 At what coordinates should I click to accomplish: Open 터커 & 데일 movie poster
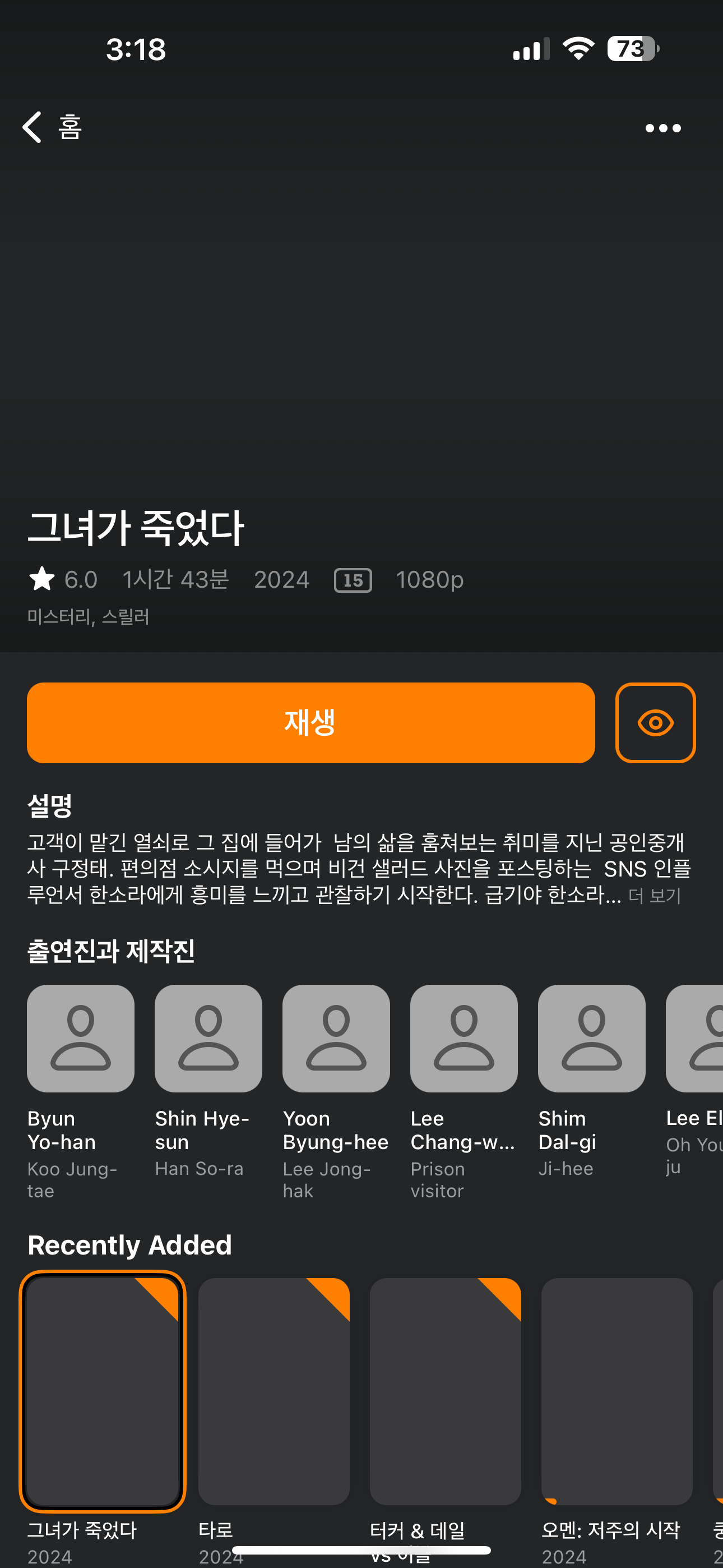tap(446, 1391)
